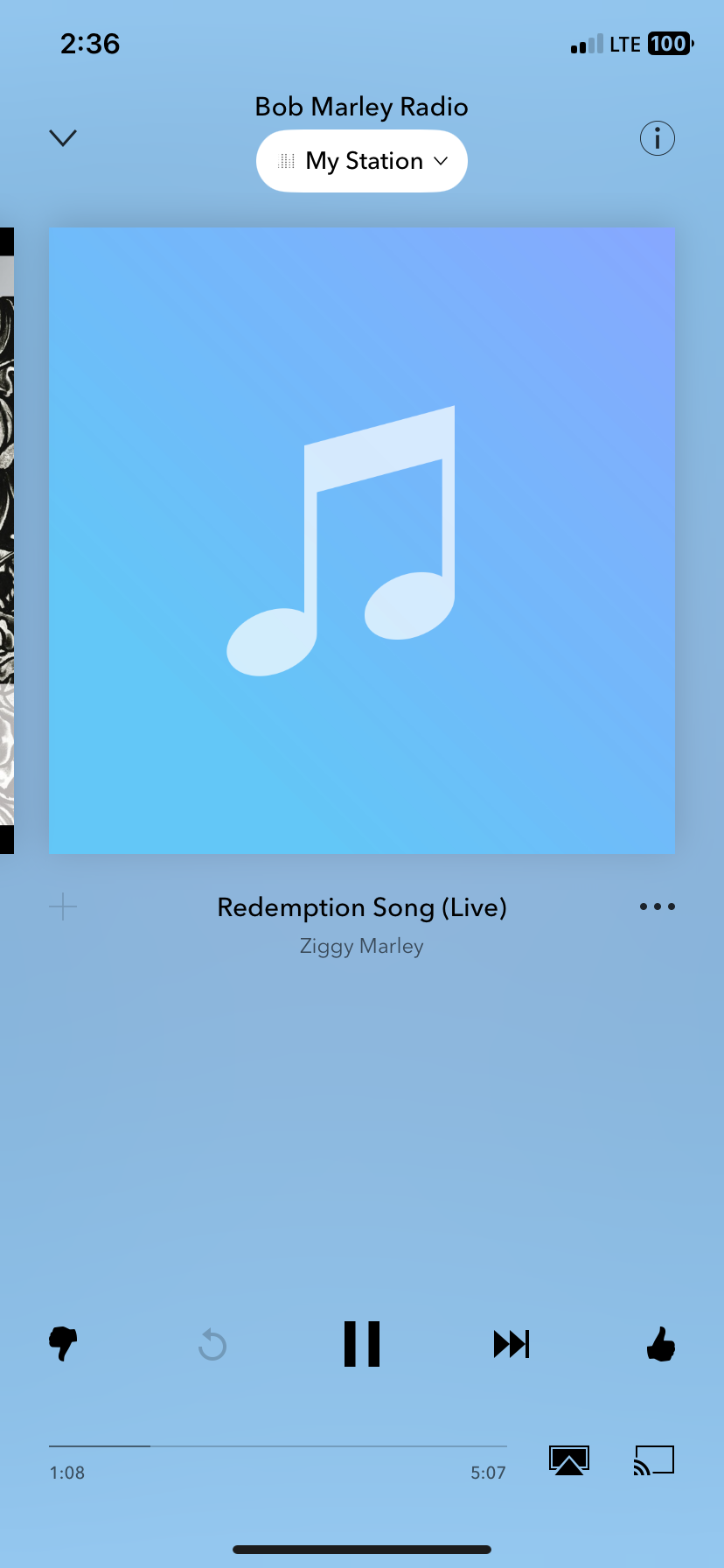Image resolution: width=724 pixels, height=1568 pixels.
Task: Pause Redemption Song playback
Action: [x=362, y=1343]
